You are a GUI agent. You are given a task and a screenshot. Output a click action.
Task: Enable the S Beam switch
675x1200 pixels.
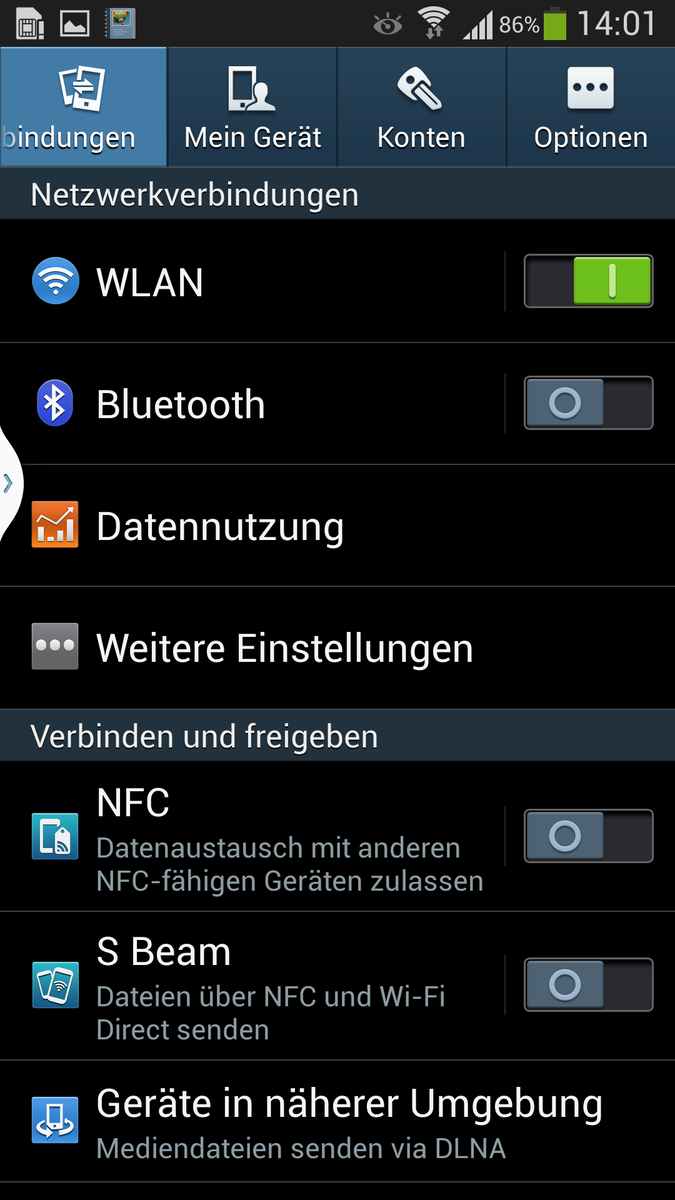tap(588, 985)
